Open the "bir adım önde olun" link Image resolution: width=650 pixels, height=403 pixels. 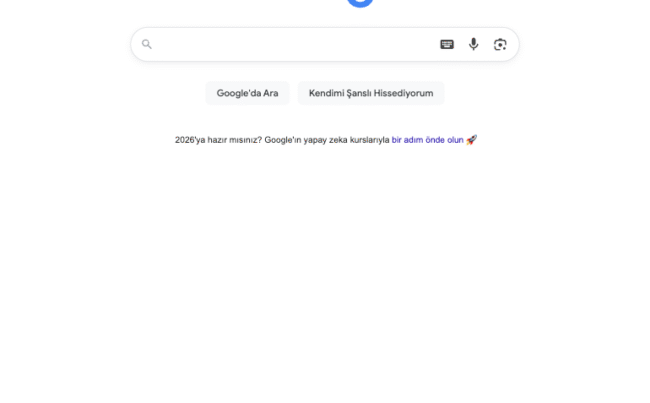[x=427, y=140]
